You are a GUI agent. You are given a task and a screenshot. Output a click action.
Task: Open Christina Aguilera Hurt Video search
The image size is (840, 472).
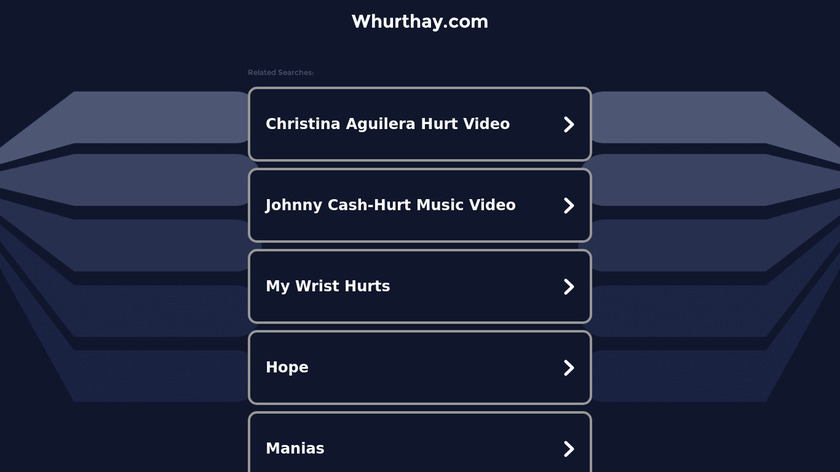[419, 124]
